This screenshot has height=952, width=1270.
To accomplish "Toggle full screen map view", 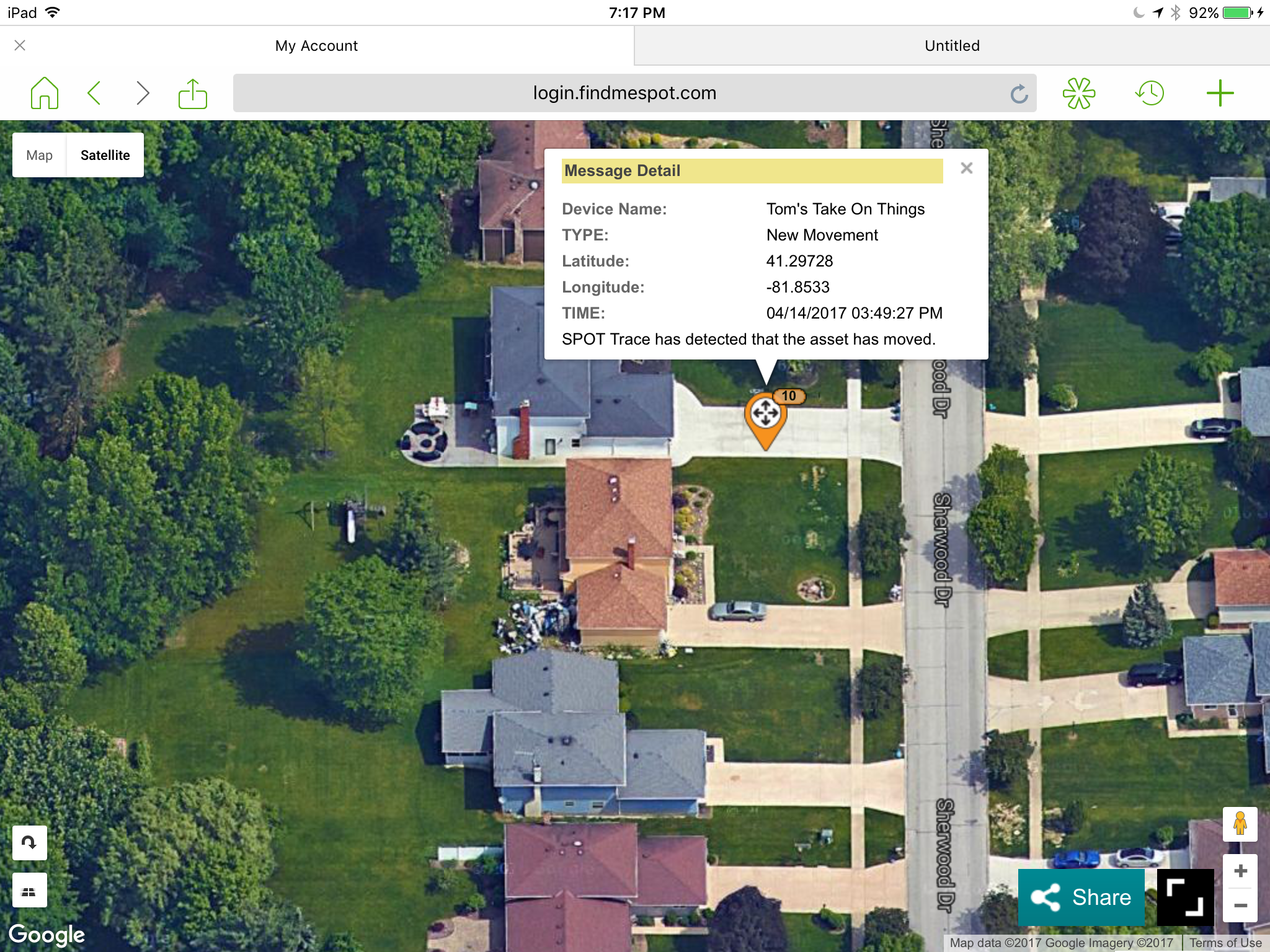I will coord(1185,897).
